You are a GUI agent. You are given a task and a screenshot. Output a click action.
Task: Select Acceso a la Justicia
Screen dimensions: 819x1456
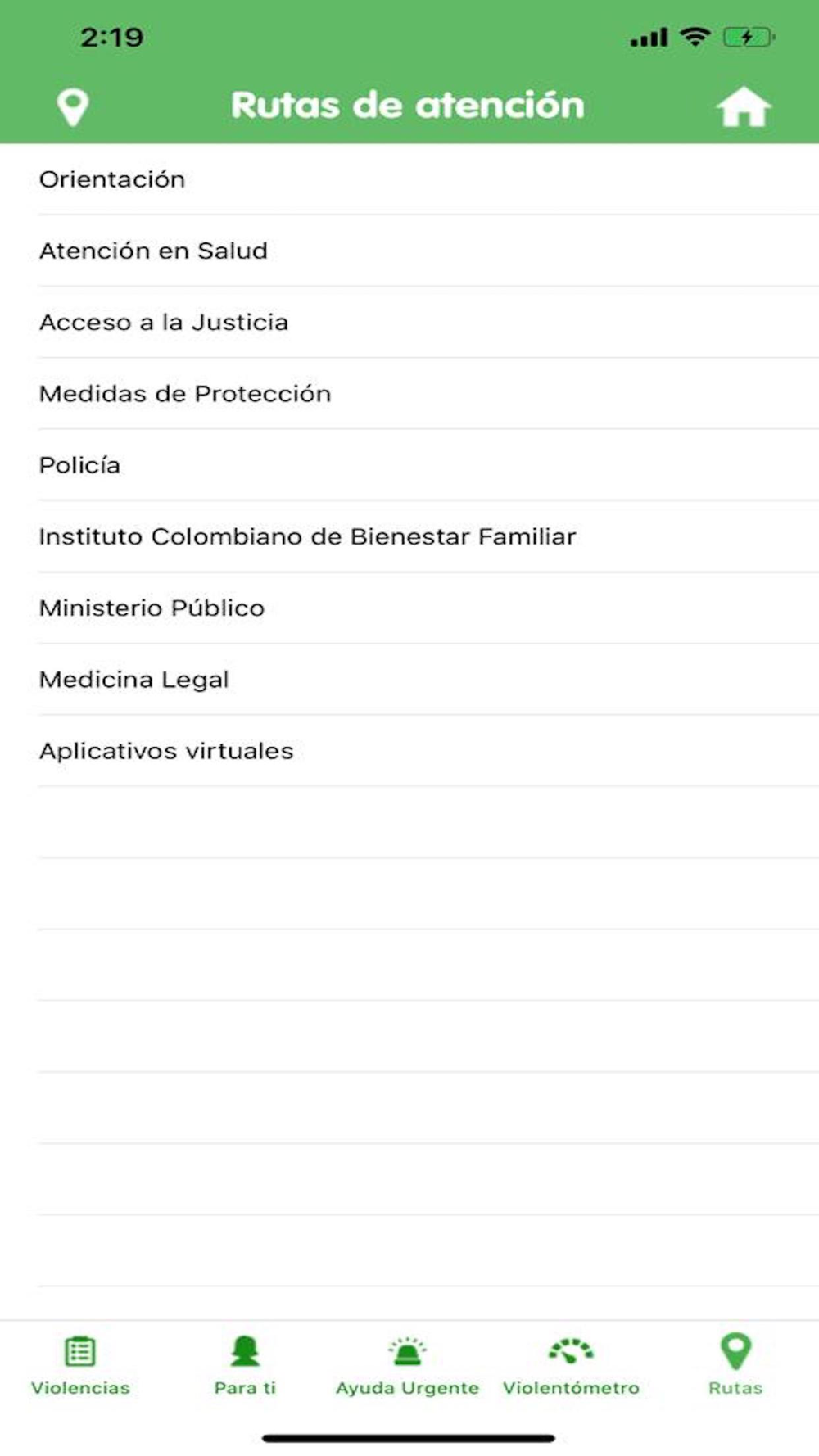click(409, 322)
